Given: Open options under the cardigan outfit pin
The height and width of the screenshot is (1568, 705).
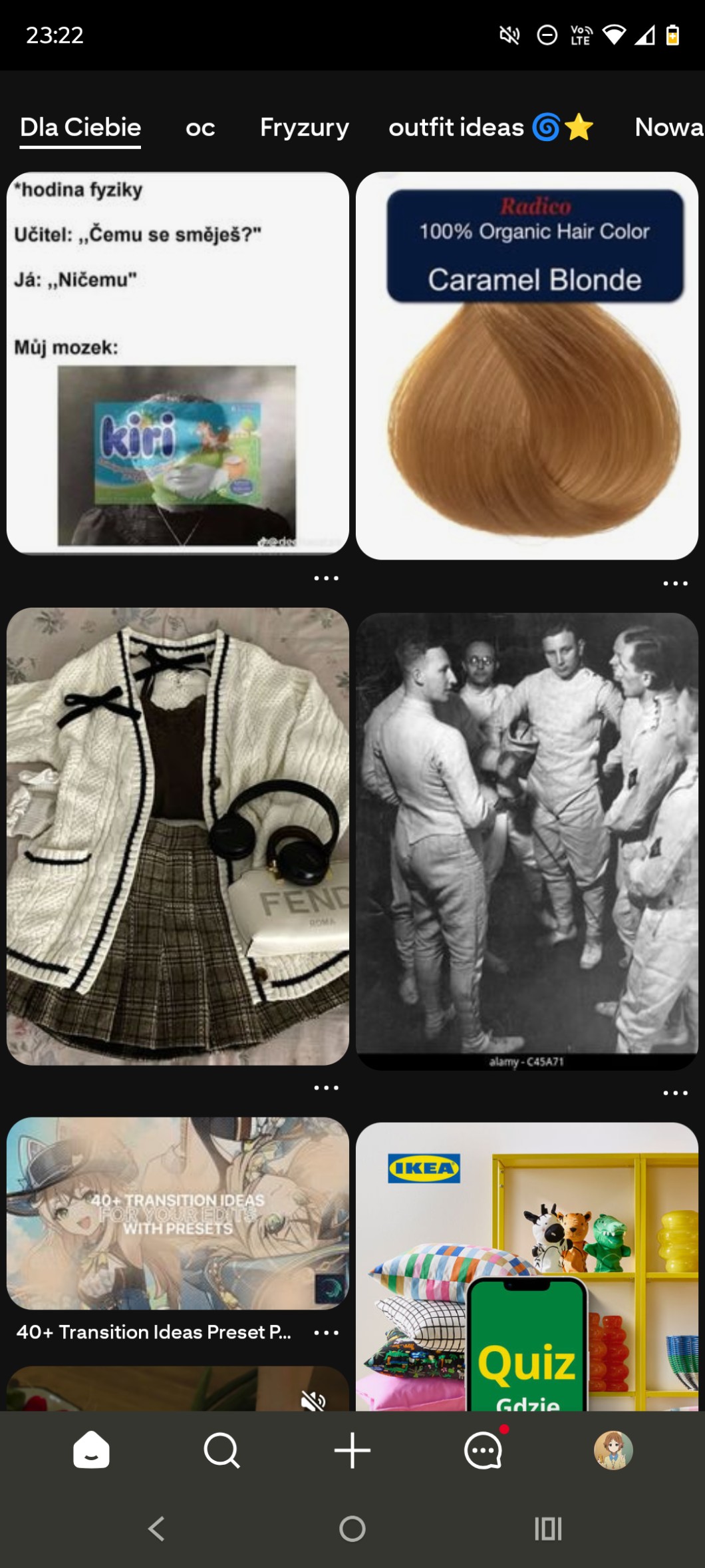Looking at the screenshot, I should point(326,1087).
